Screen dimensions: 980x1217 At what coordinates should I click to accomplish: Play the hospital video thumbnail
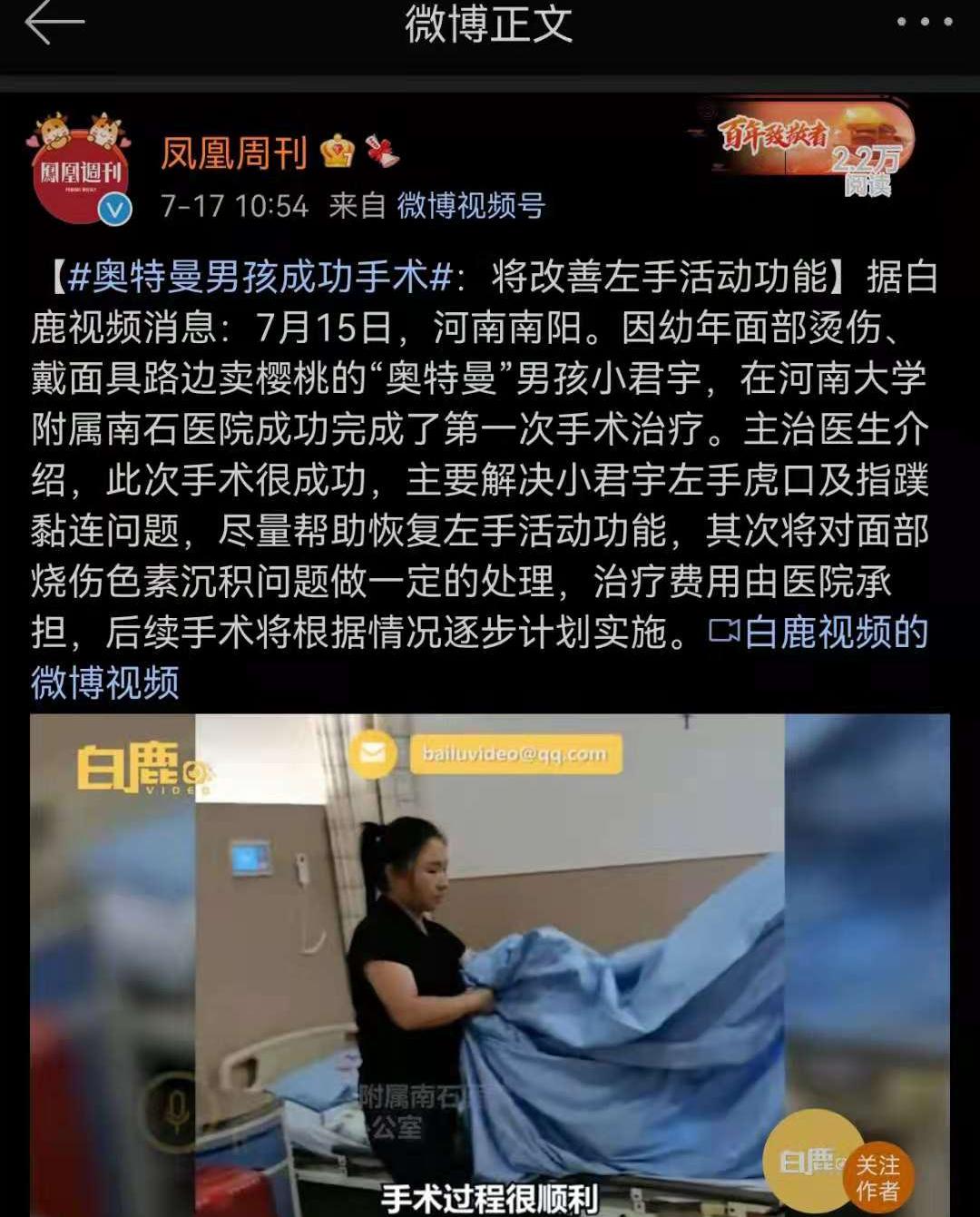490,962
